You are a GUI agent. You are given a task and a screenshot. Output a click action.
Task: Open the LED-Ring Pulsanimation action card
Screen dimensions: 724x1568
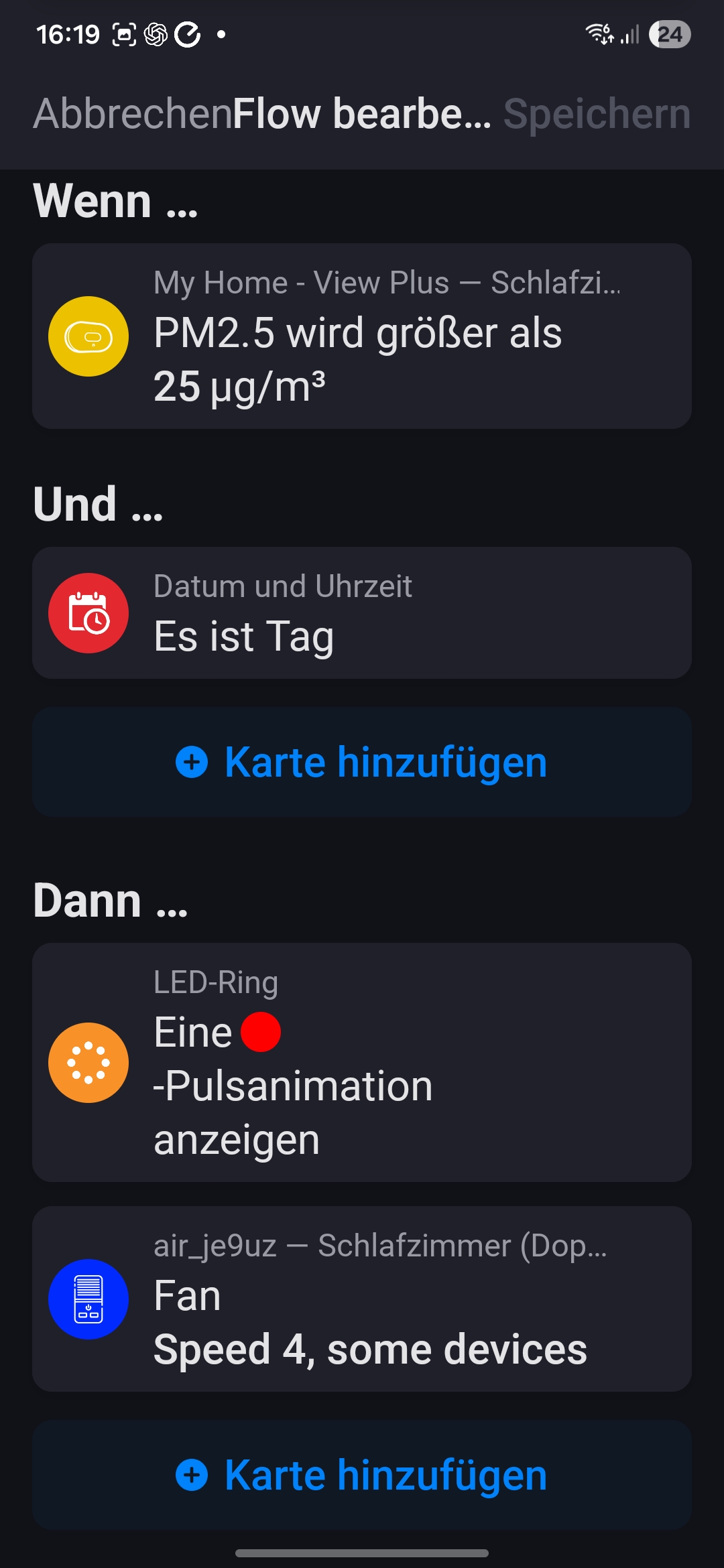(x=362, y=1062)
